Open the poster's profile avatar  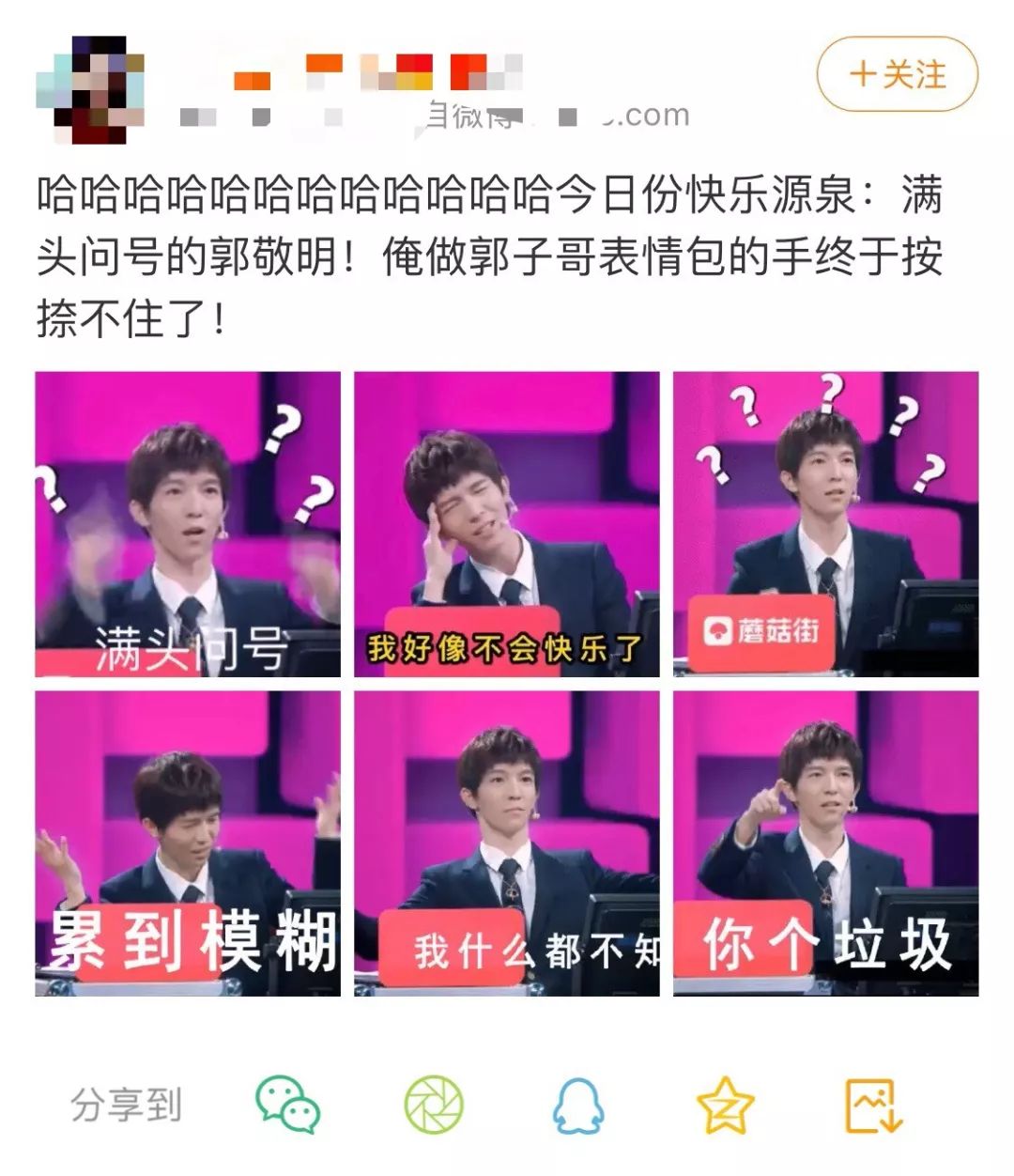click(x=89, y=89)
